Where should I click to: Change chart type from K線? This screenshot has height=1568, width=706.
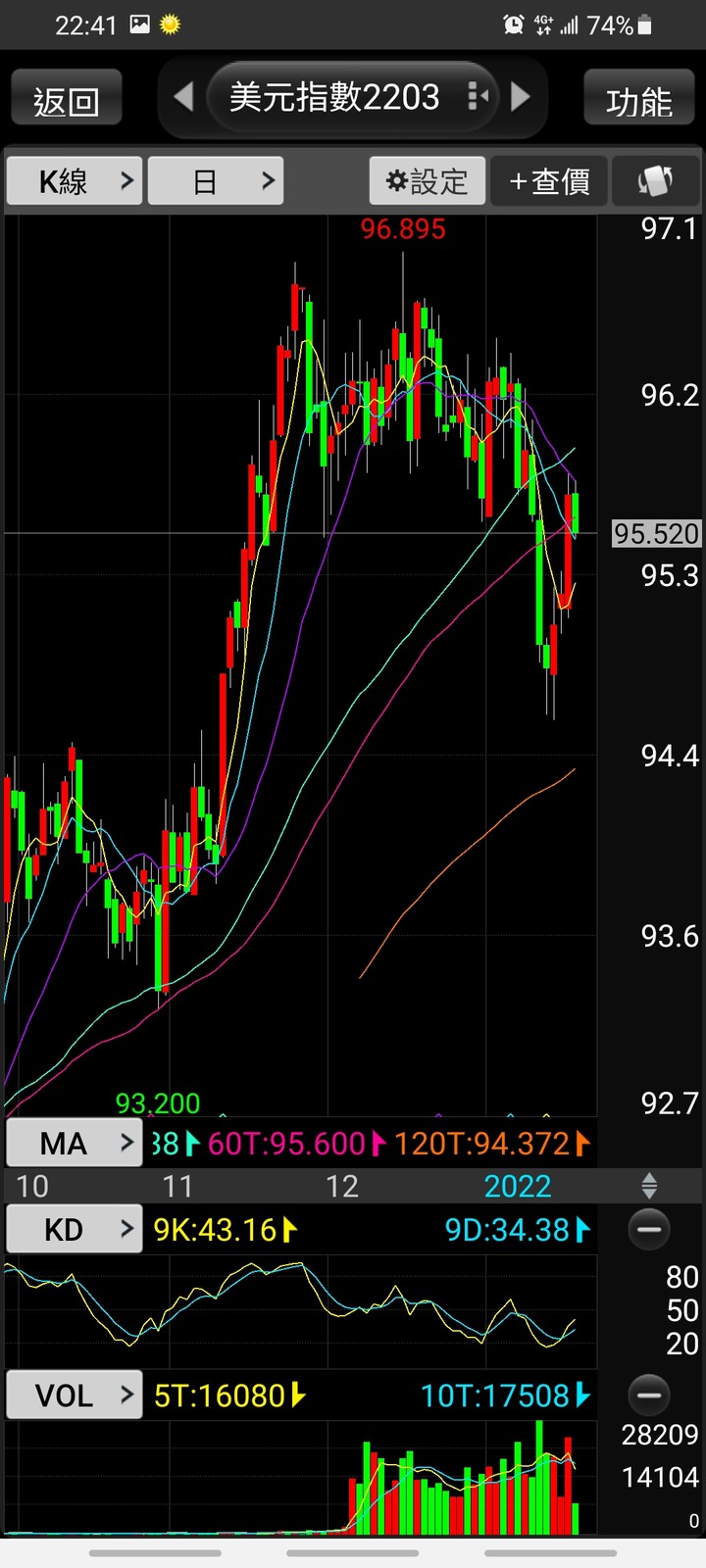click(75, 181)
